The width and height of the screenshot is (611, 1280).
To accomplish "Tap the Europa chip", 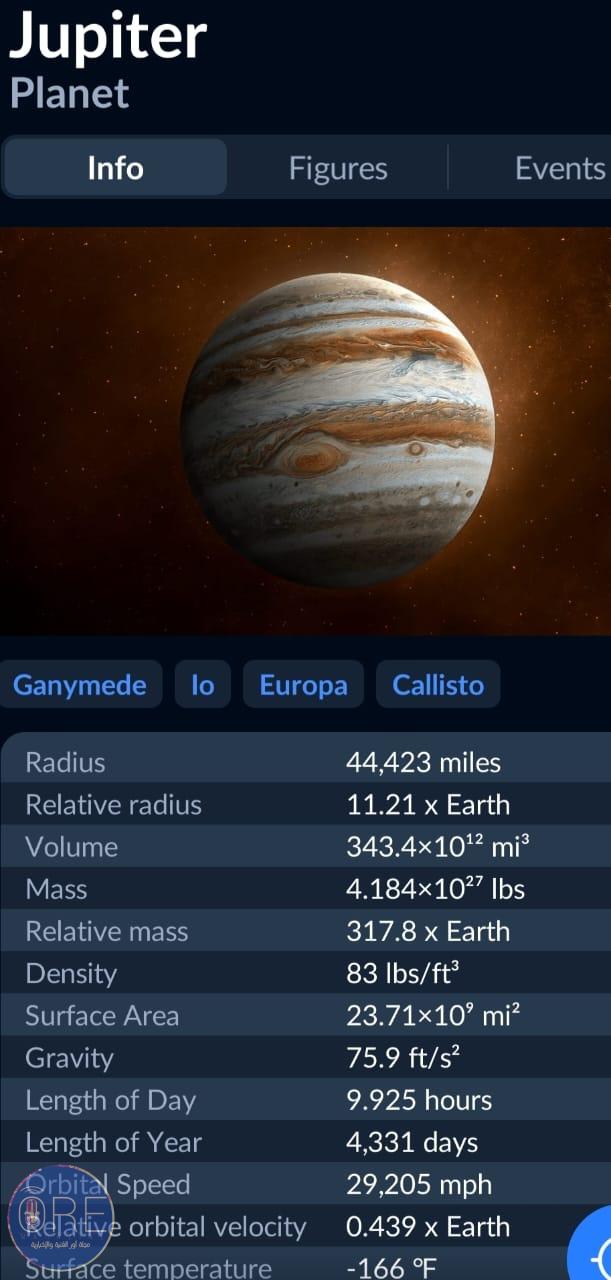I will [303, 685].
